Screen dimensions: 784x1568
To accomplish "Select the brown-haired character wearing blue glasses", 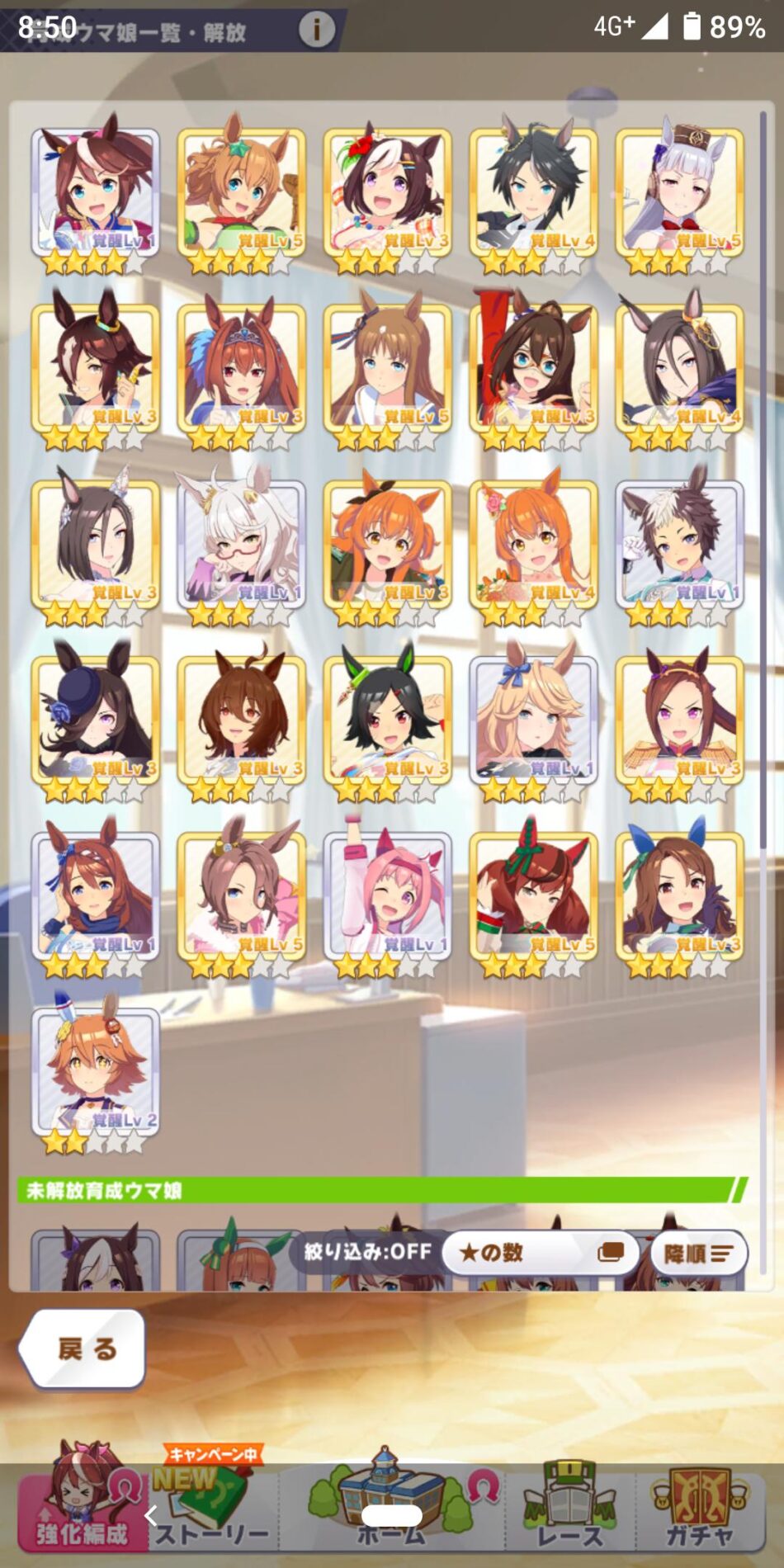I will 533,368.
